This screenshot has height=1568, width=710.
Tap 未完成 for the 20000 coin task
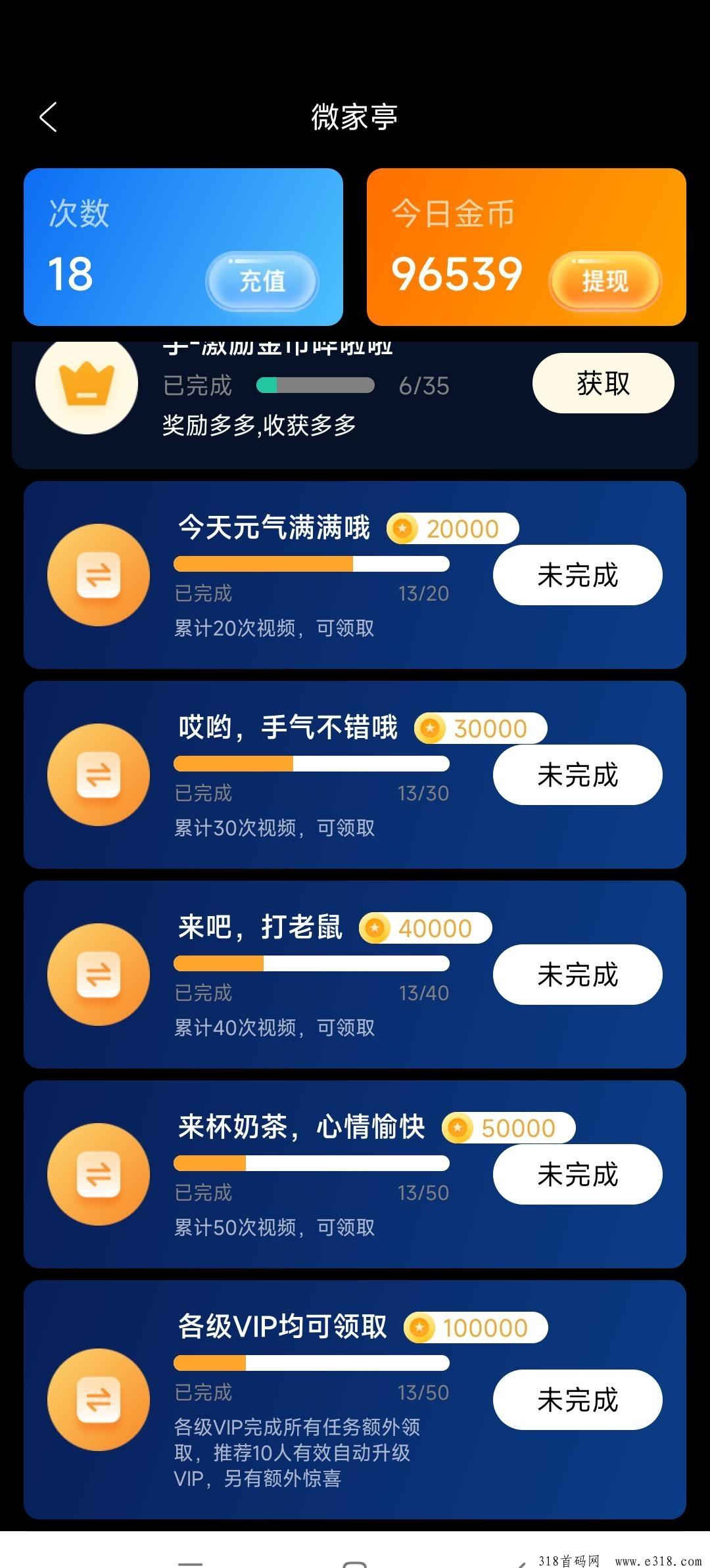[578, 575]
